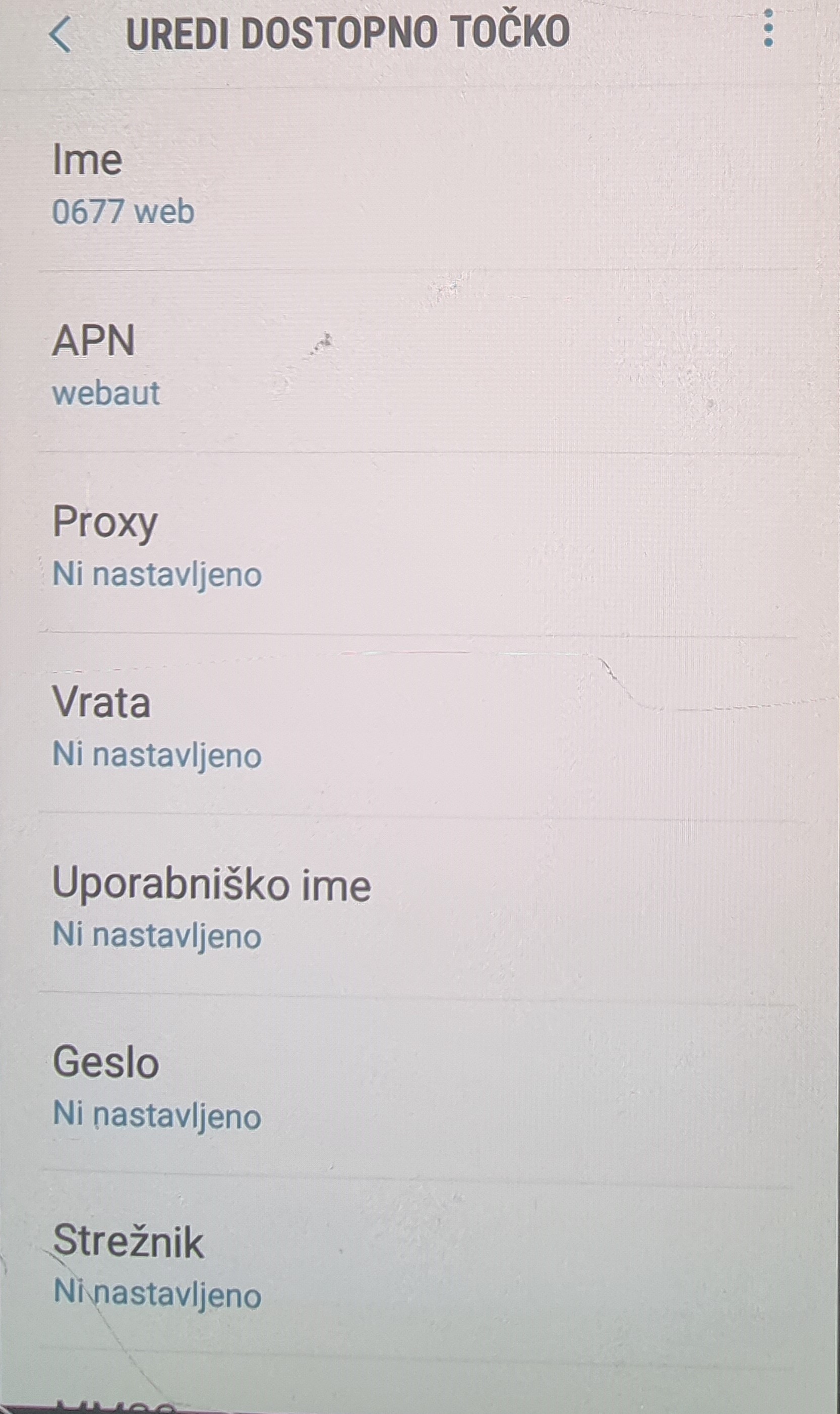Open the APN setting with webaut

tap(419, 362)
